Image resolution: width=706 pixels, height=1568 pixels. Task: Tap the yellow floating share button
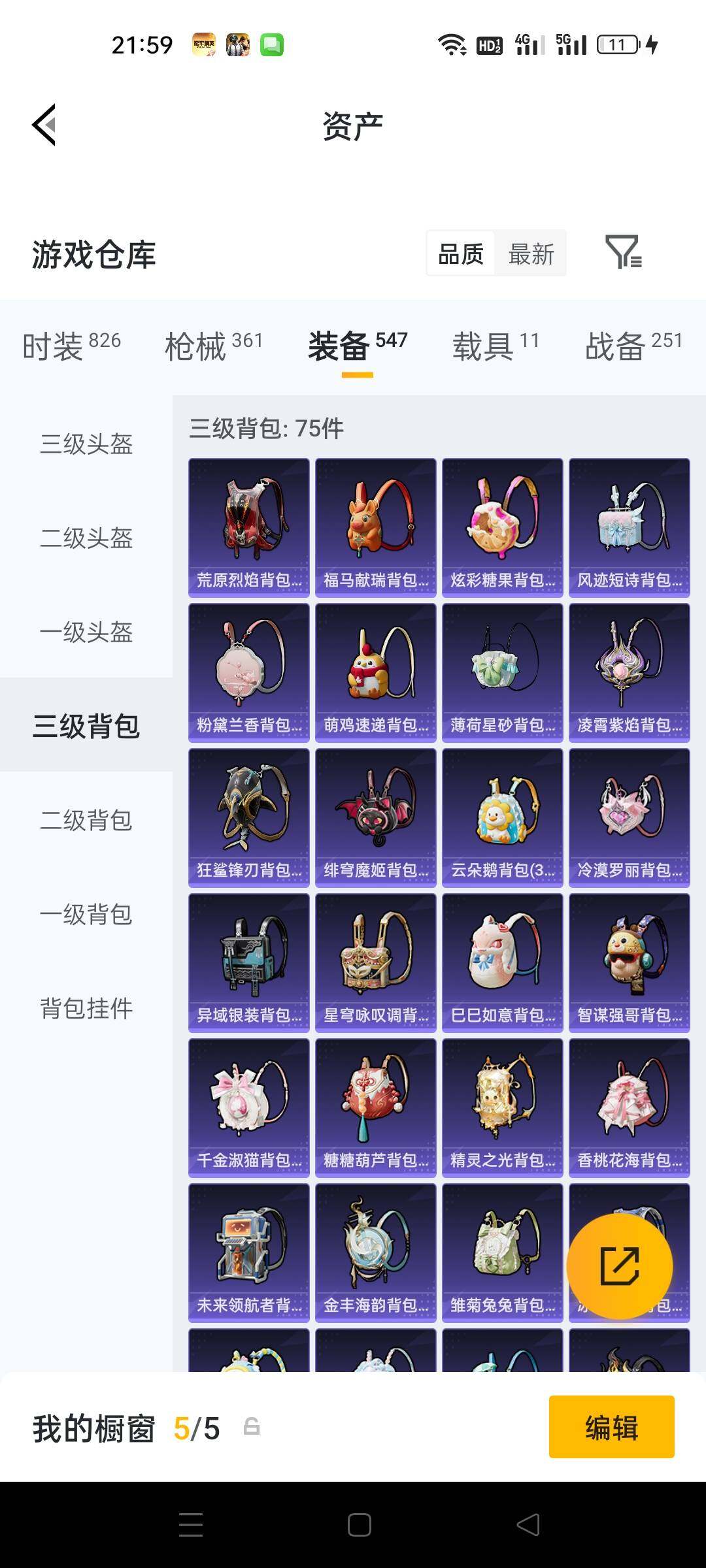tap(620, 1266)
